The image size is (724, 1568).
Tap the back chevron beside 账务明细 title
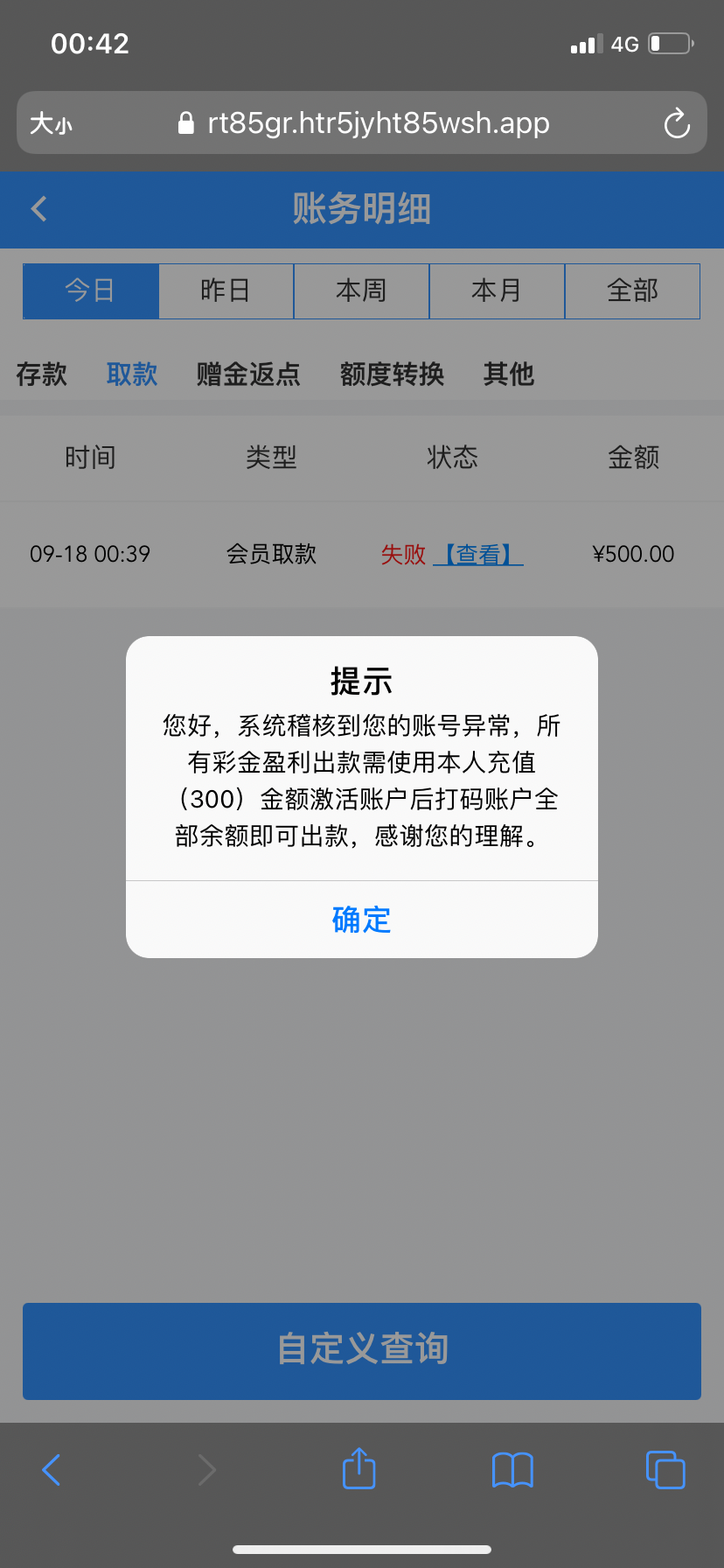(x=38, y=209)
